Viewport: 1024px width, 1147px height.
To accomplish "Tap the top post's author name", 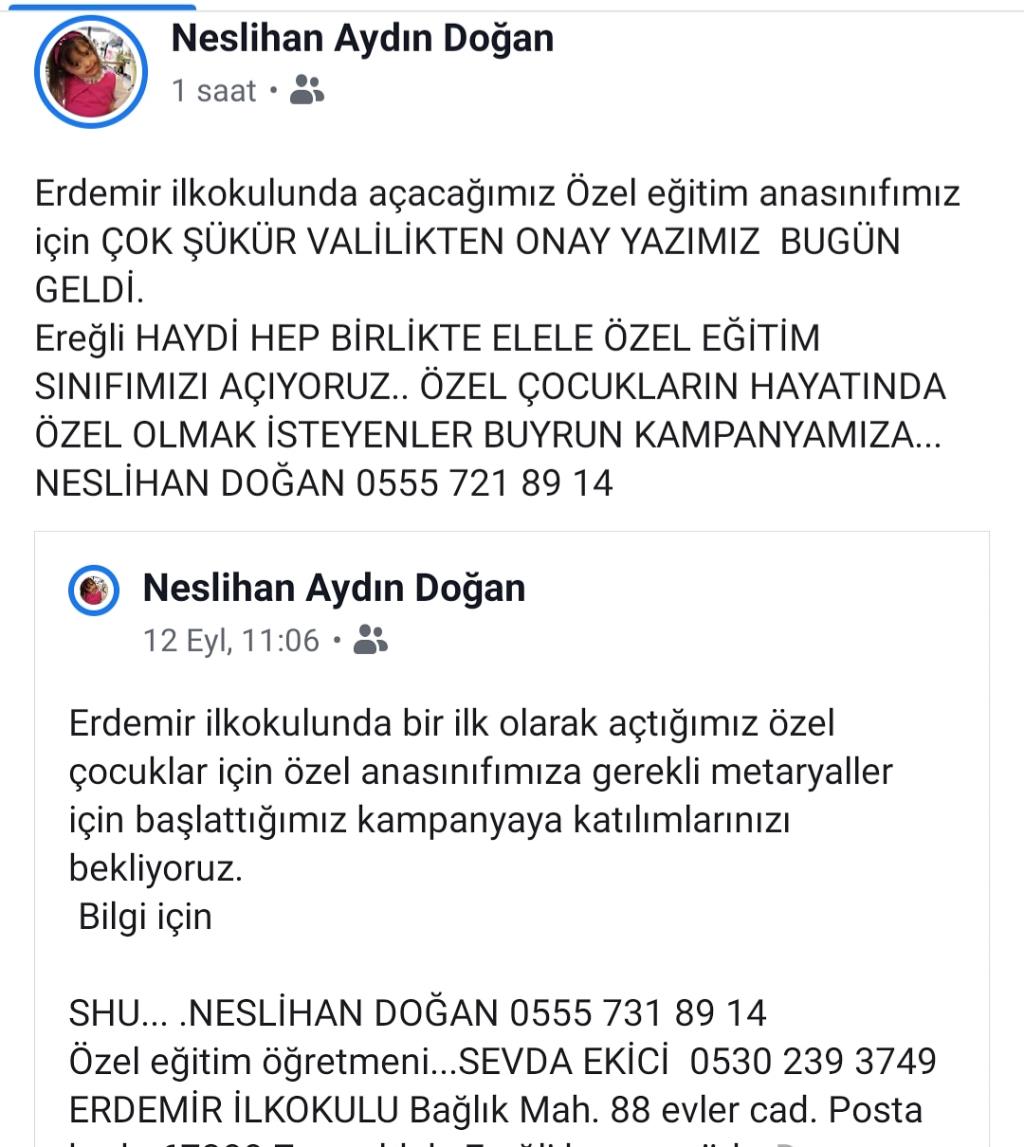I will (362, 38).
